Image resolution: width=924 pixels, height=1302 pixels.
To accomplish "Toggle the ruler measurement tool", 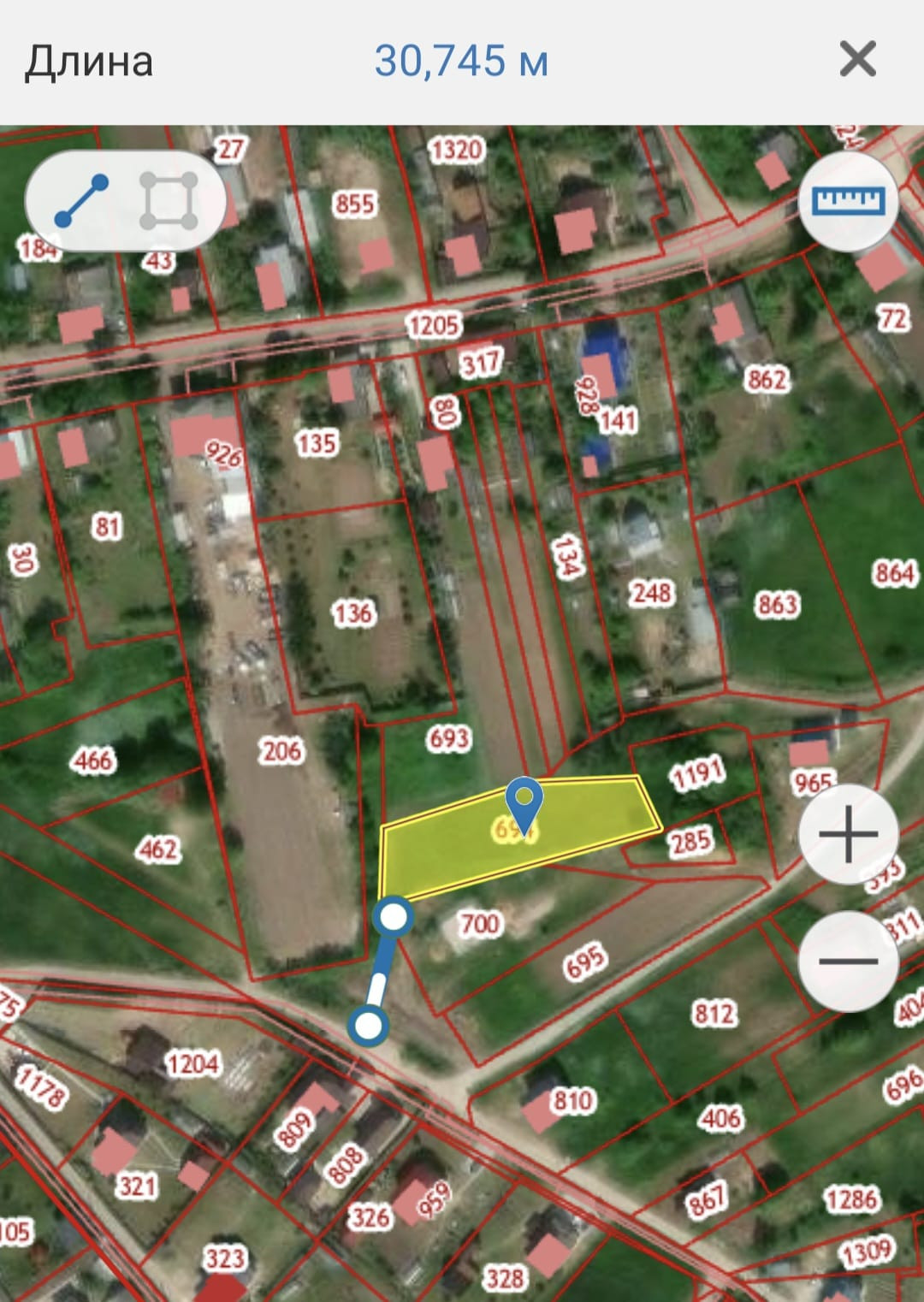I will 848,202.
